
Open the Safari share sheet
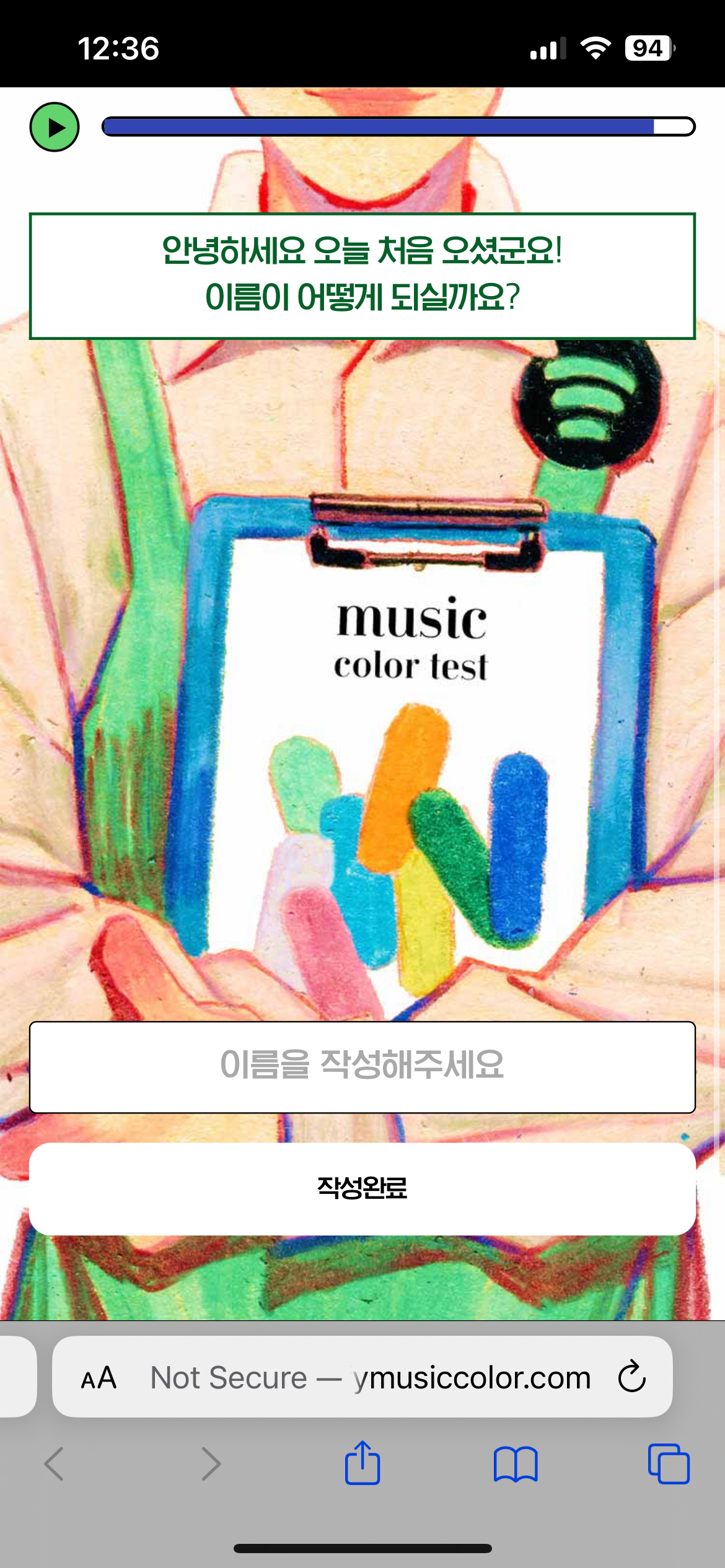(x=362, y=1463)
